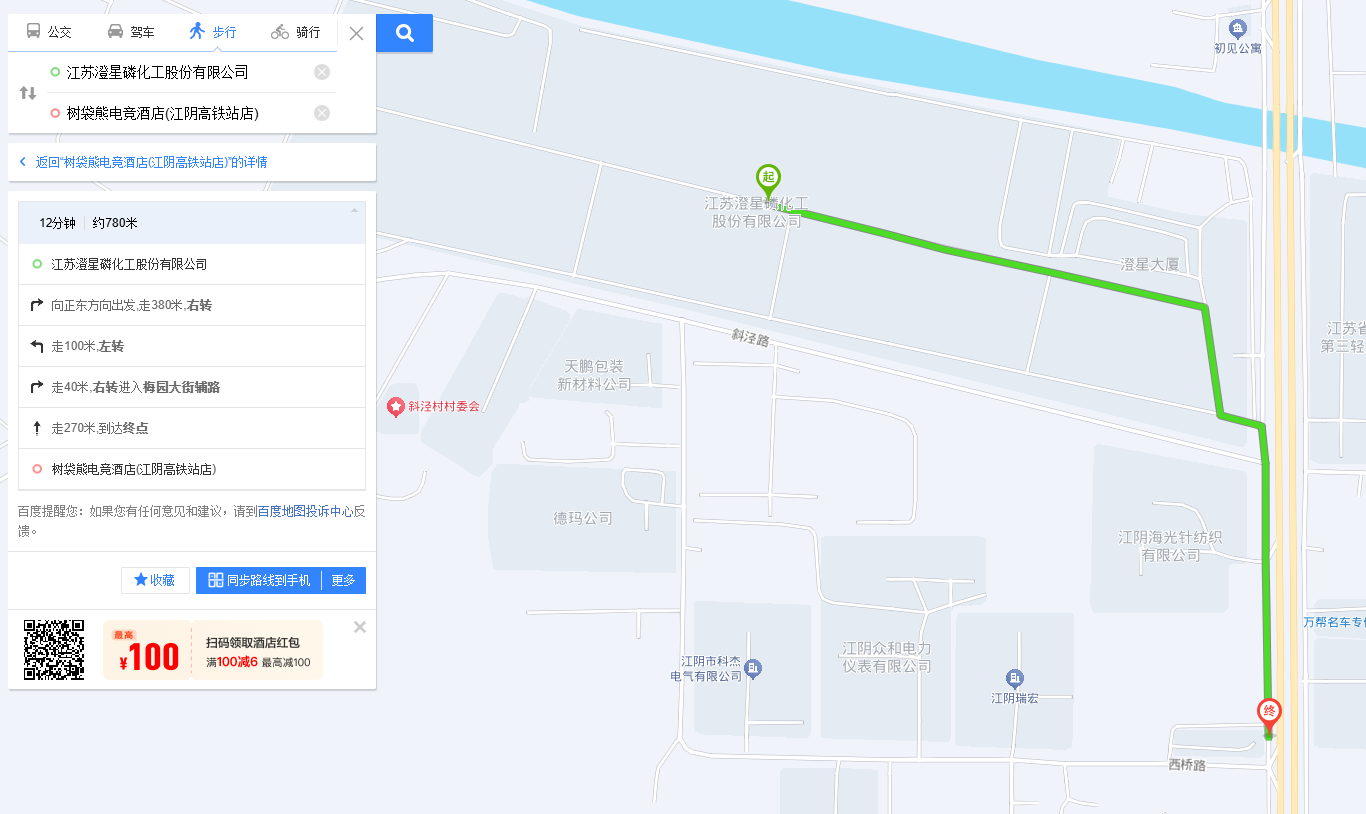Close the route planning panel
1366x814 pixels.
pyautogui.click(x=356, y=33)
